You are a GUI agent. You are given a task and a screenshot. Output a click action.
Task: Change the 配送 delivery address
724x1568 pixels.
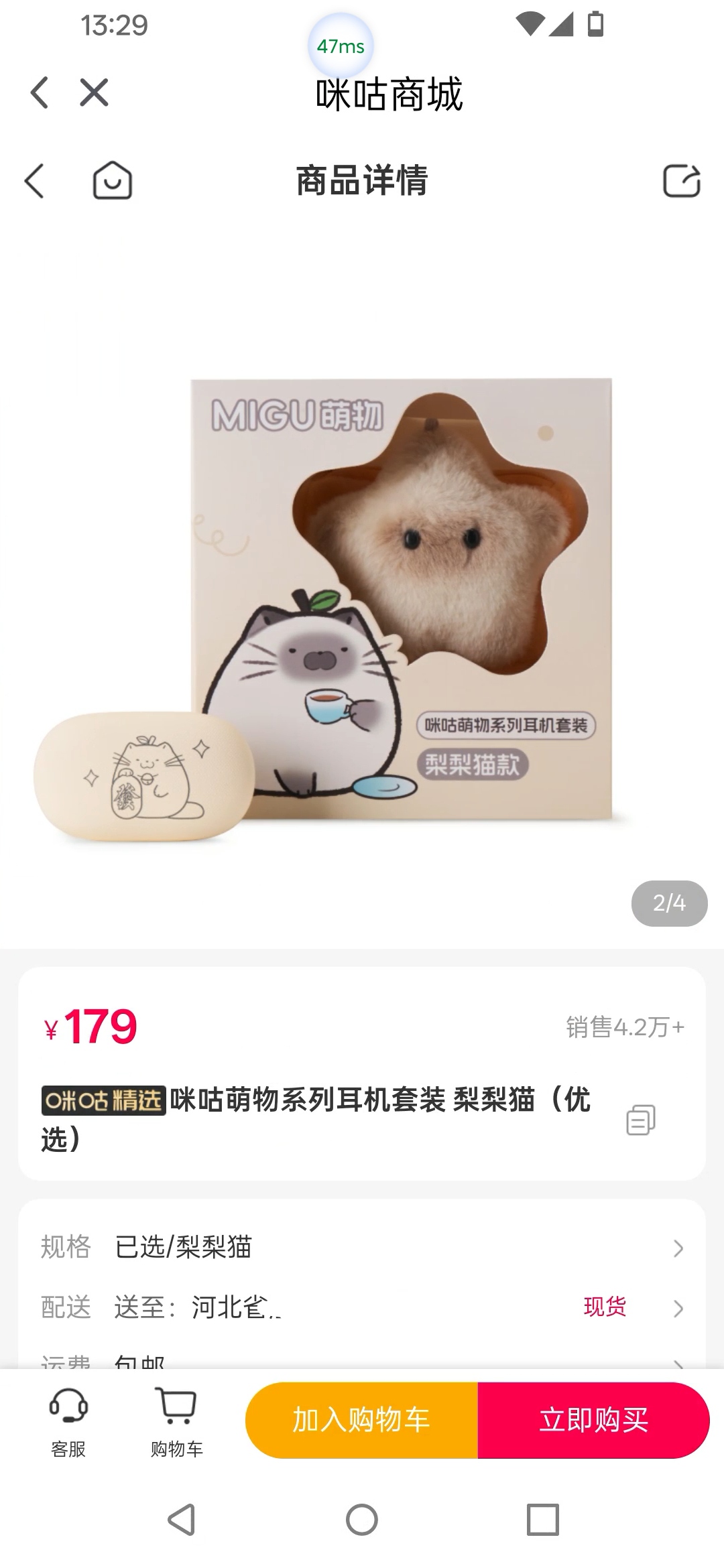(x=362, y=1307)
